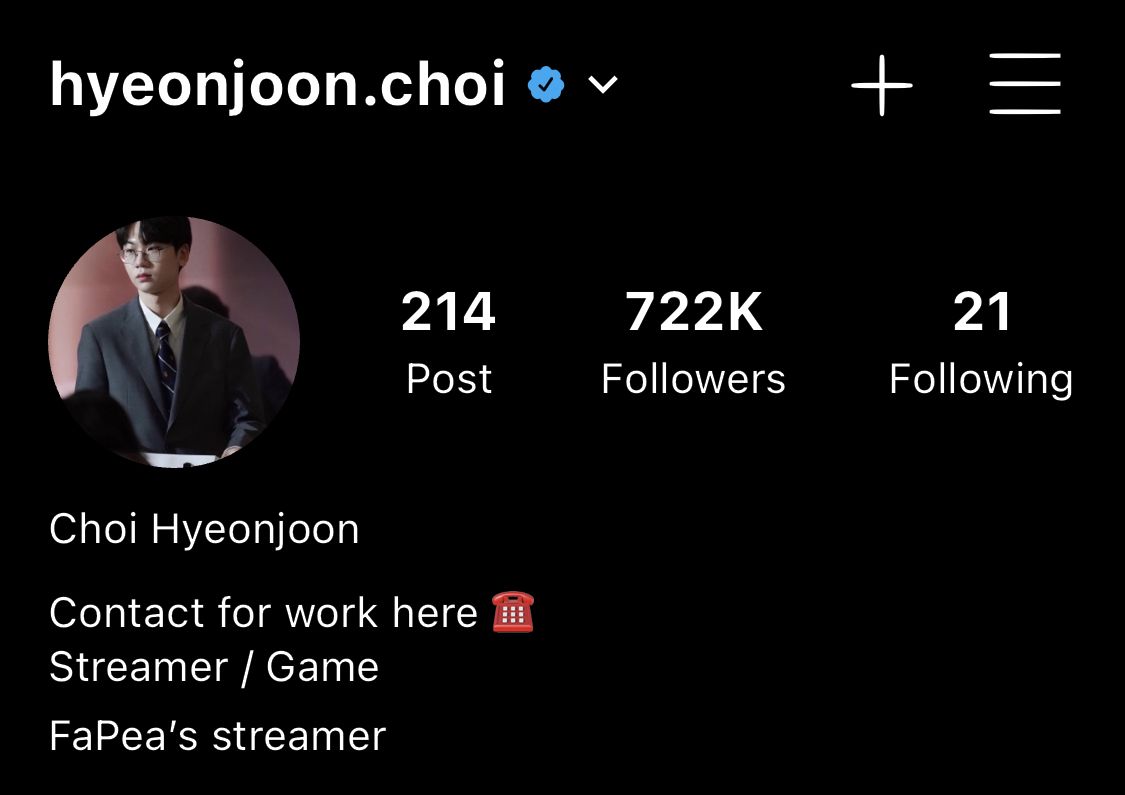Open the hamburger menu
Image resolution: width=1125 pixels, height=795 pixels.
point(1025,84)
